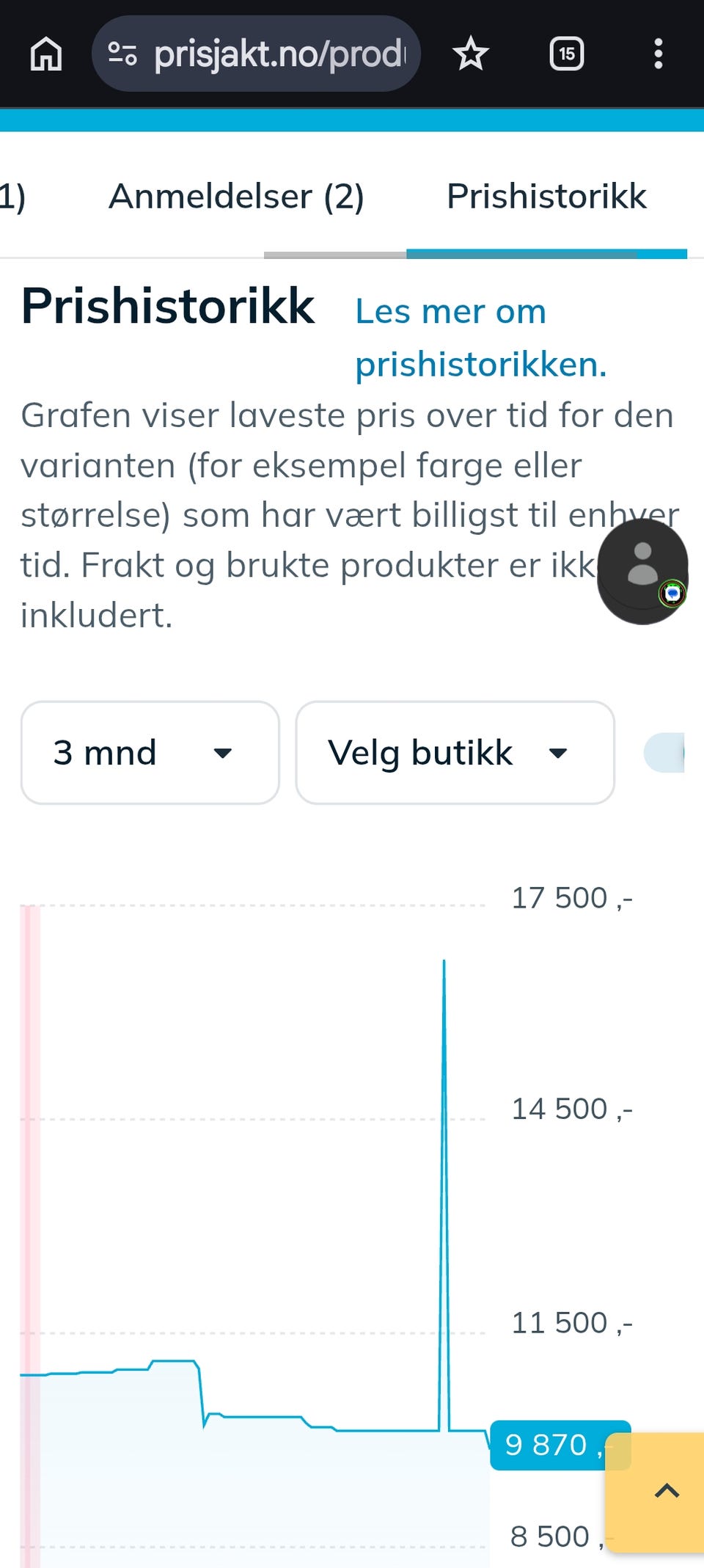Go to the browser home page
Screen dimensions: 704x1568
point(46,54)
